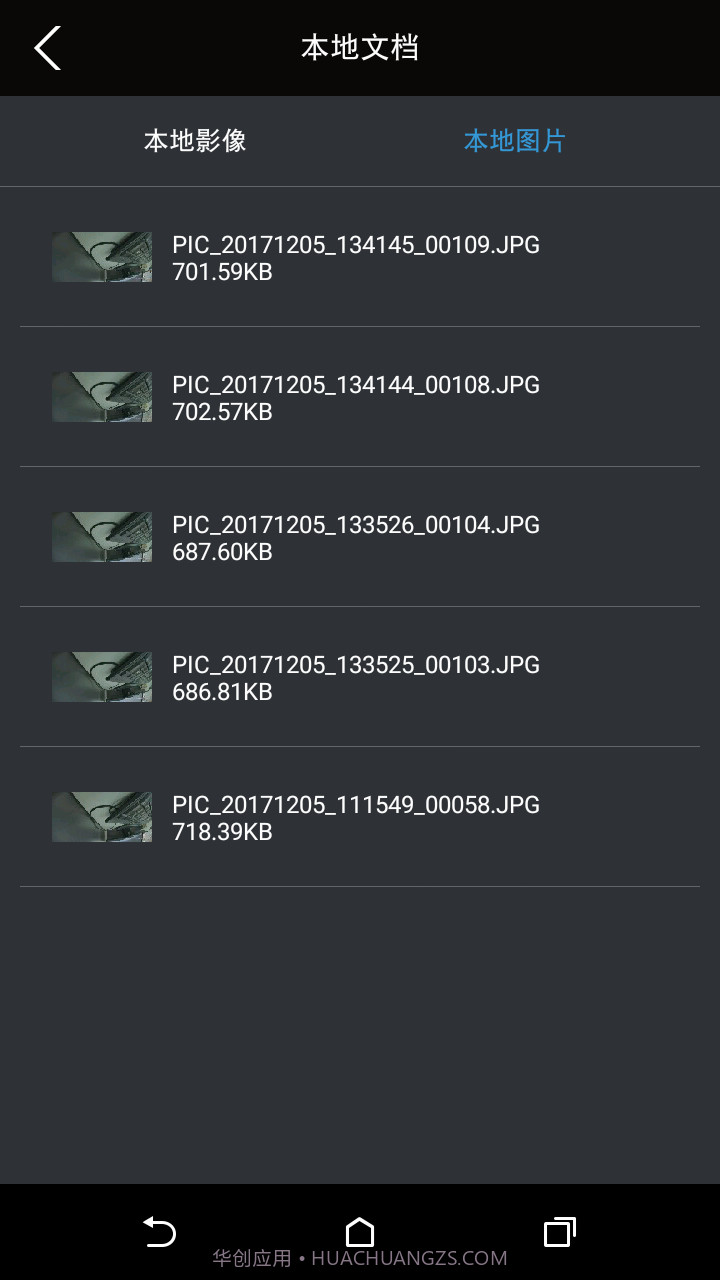
Task: Tap the thumbnail for PIC_20171205_133526_00104.JPG
Action: (x=100, y=537)
